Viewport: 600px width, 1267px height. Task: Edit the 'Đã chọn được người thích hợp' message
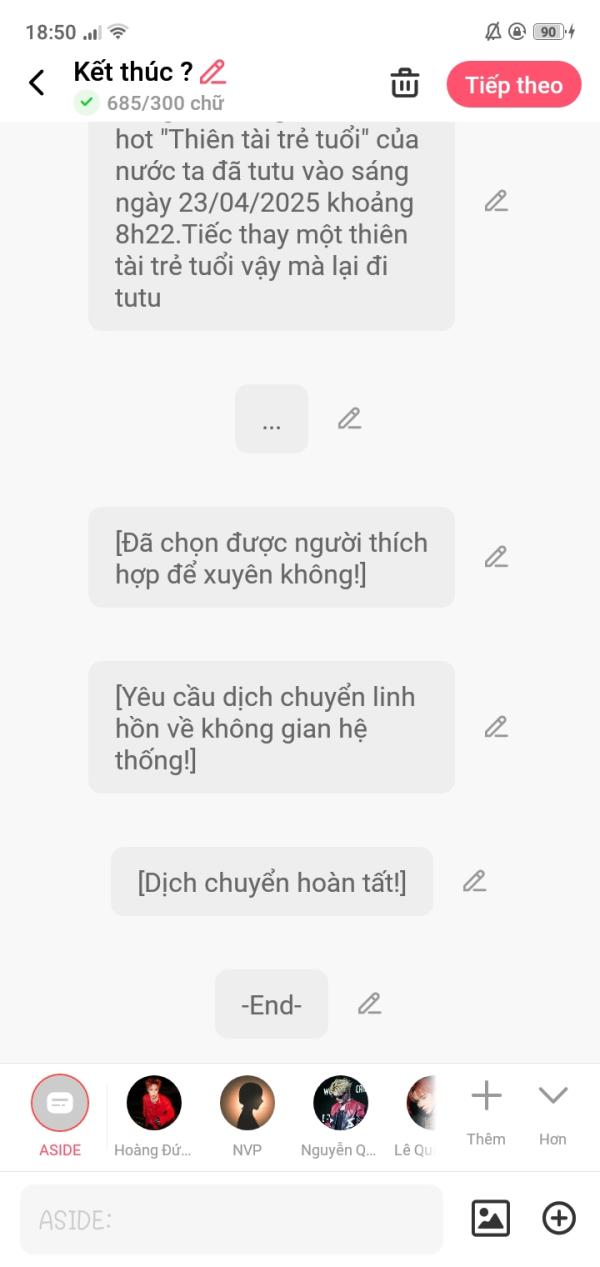coord(496,557)
